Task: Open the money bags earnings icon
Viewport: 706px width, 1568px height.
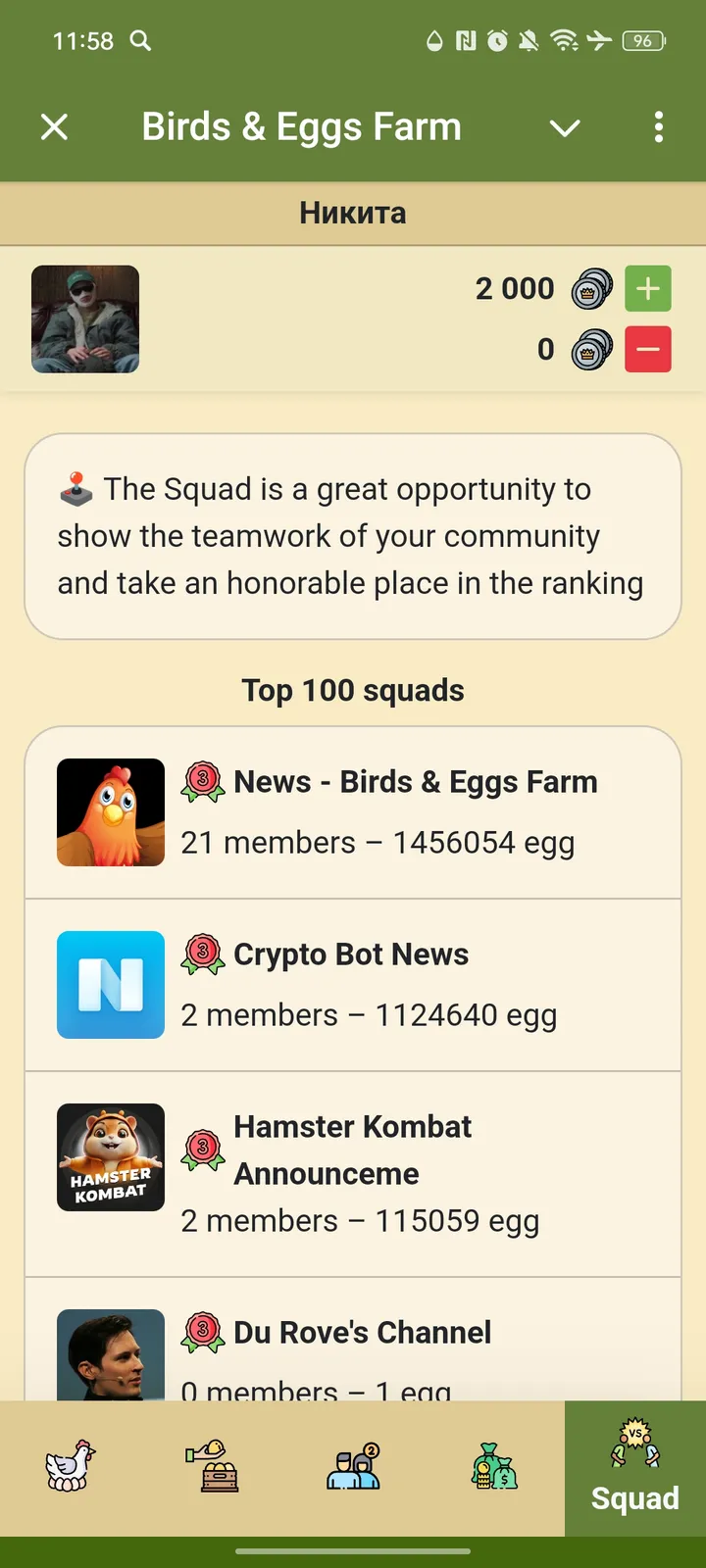Action: coord(496,1466)
